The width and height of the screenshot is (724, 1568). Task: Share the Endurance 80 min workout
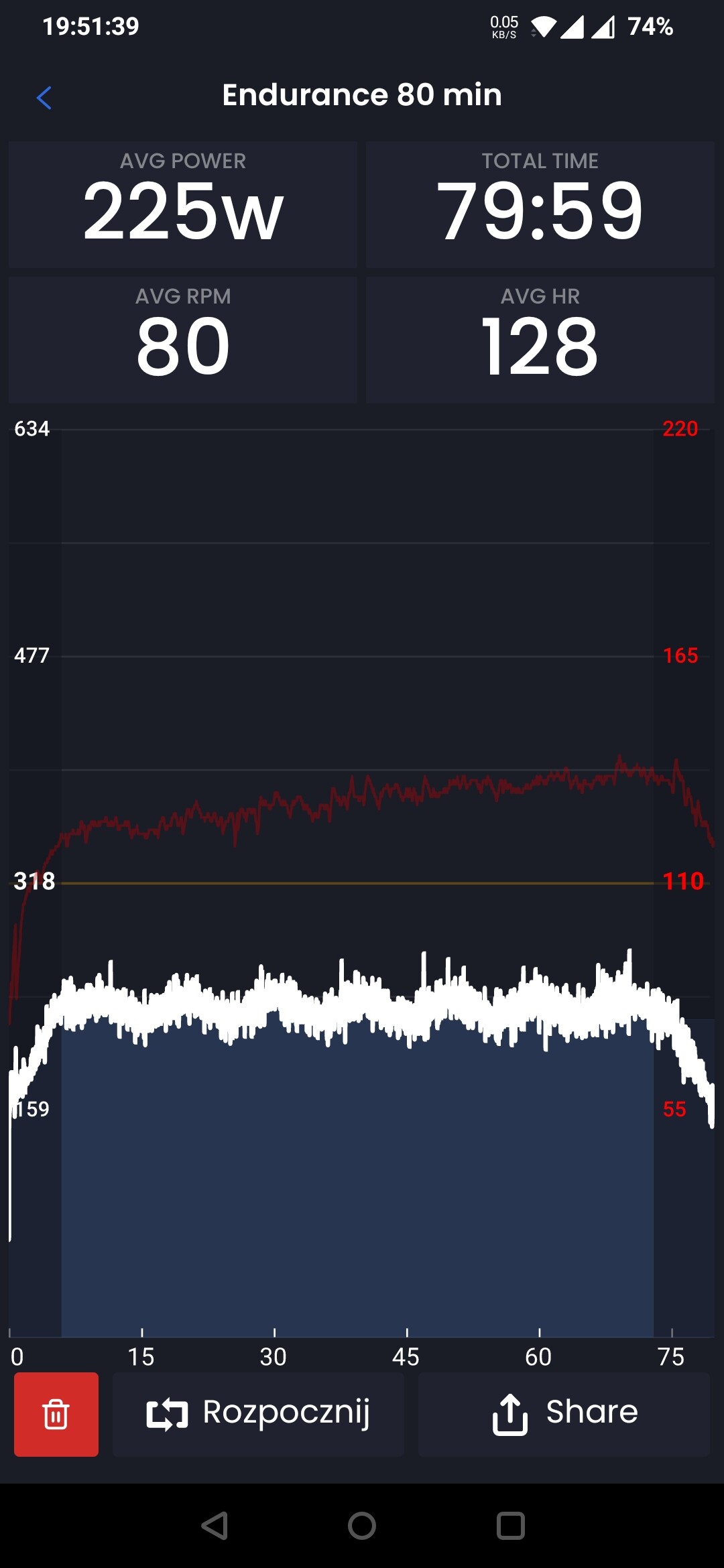pyautogui.click(x=564, y=1414)
